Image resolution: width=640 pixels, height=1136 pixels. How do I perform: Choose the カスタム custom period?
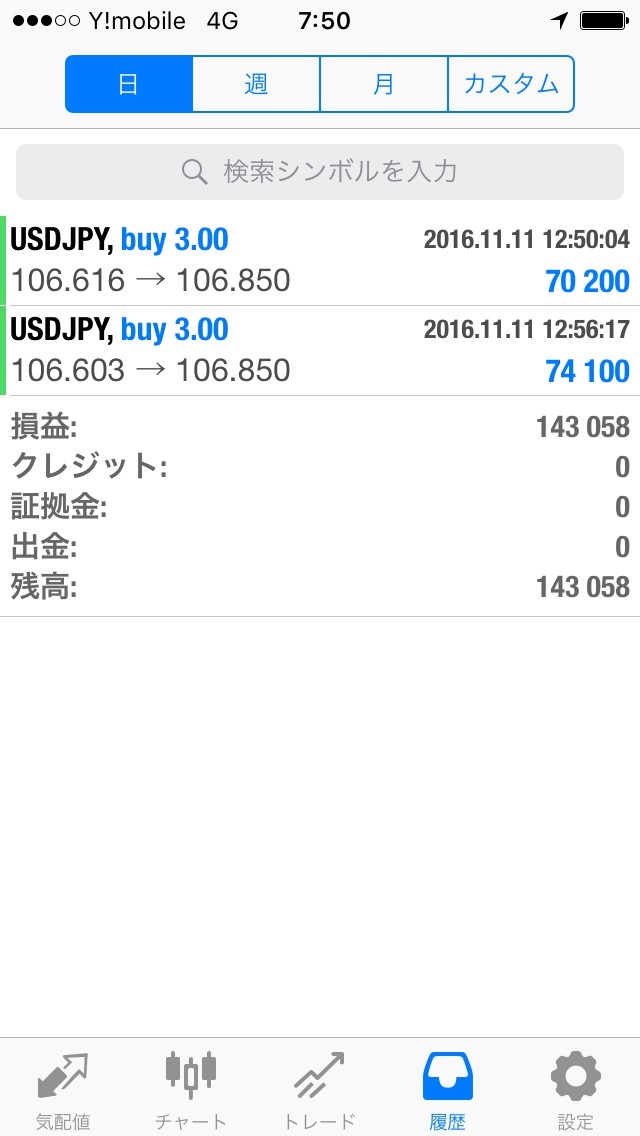(511, 84)
